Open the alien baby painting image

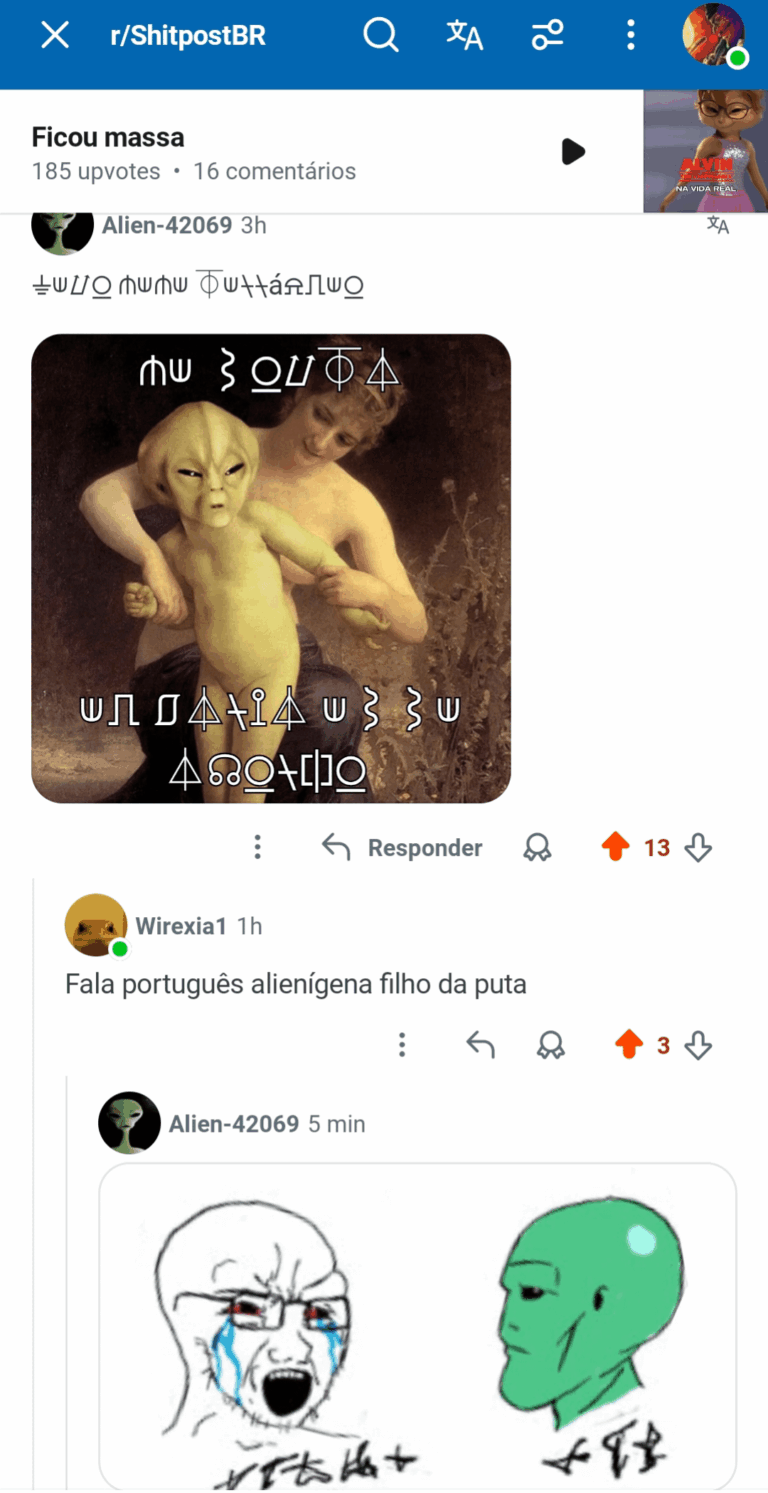point(271,568)
